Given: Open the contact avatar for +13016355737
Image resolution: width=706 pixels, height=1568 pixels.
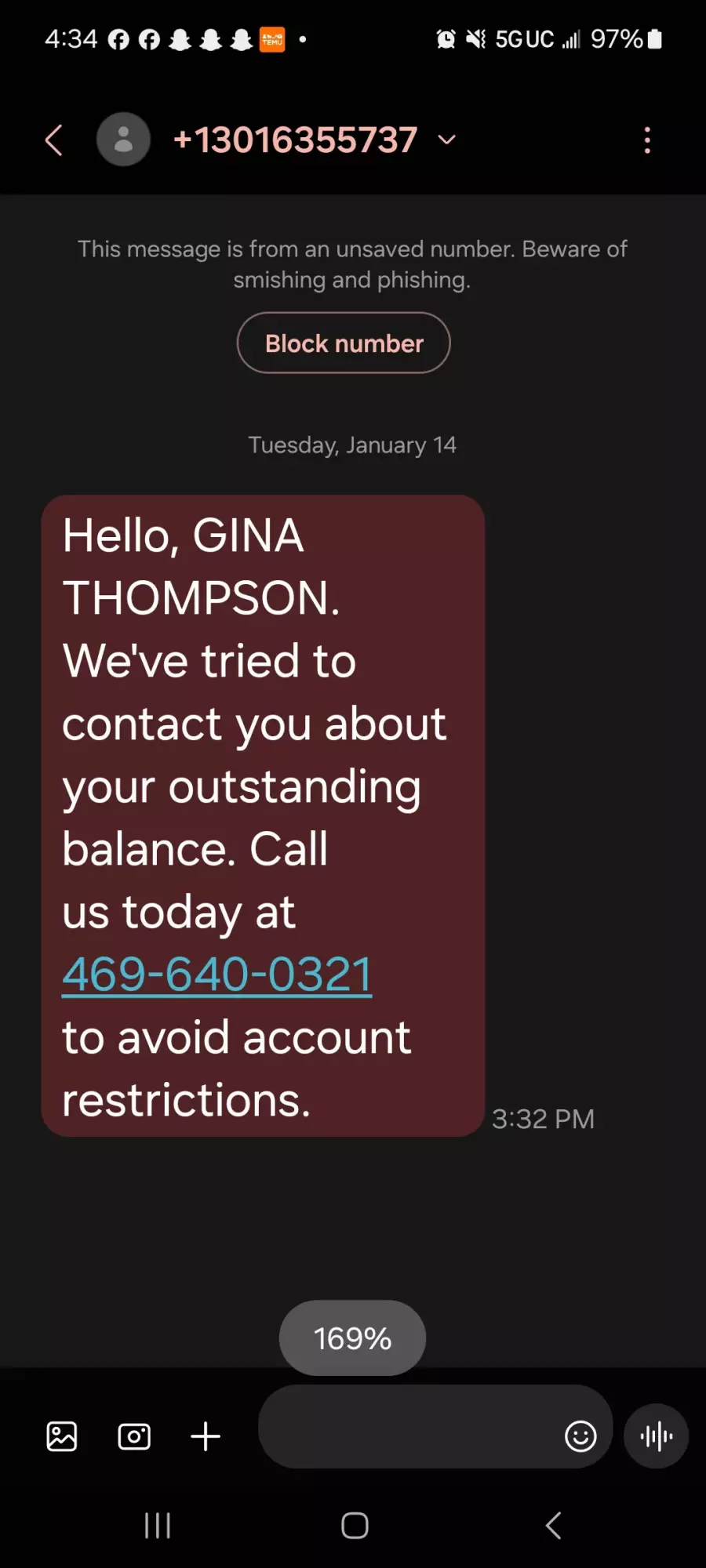Looking at the screenshot, I should tap(123, 140).
